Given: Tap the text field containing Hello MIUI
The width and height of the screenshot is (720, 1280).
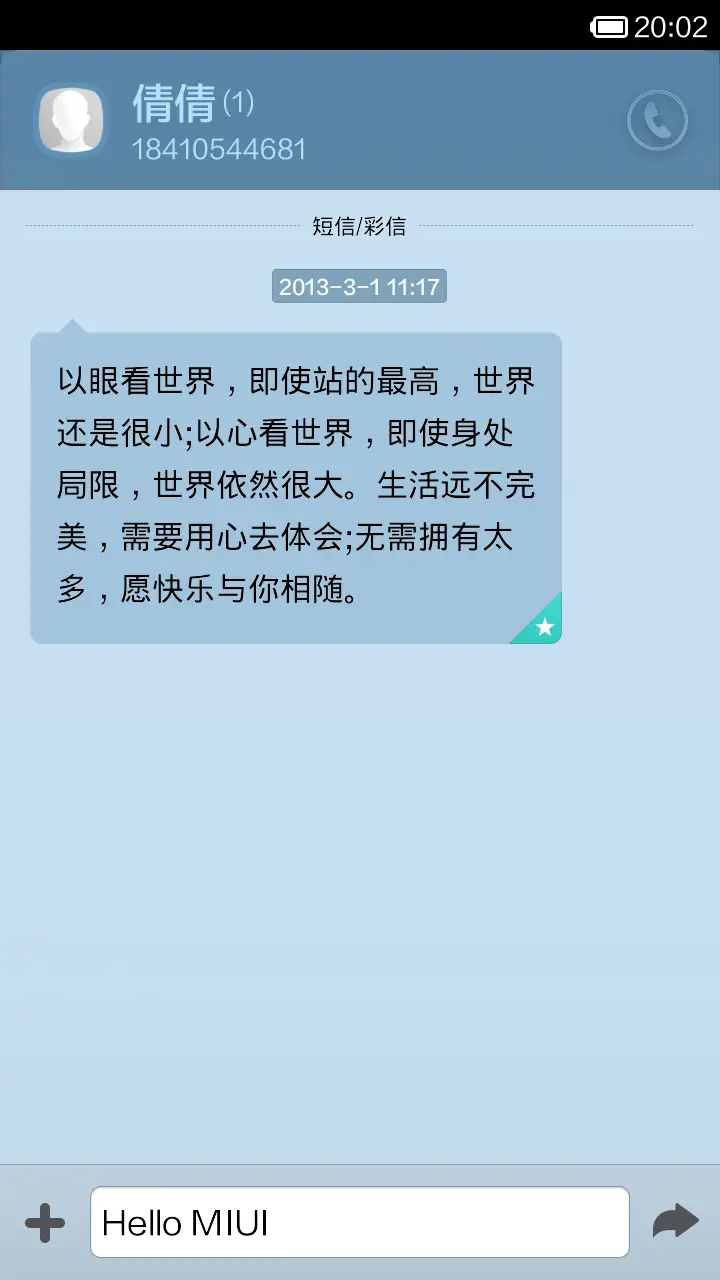Looking at the screenshot, I should pos(360,1221).
